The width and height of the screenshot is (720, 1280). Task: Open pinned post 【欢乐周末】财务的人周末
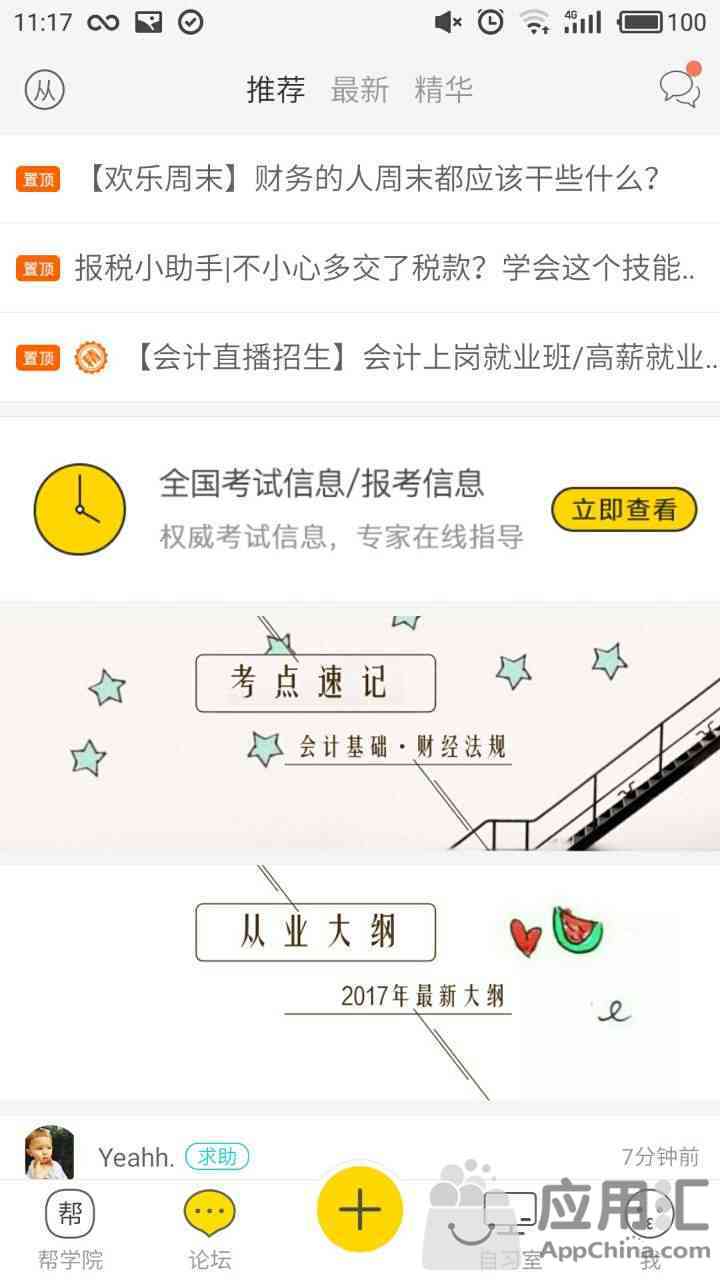click(360, 179)
